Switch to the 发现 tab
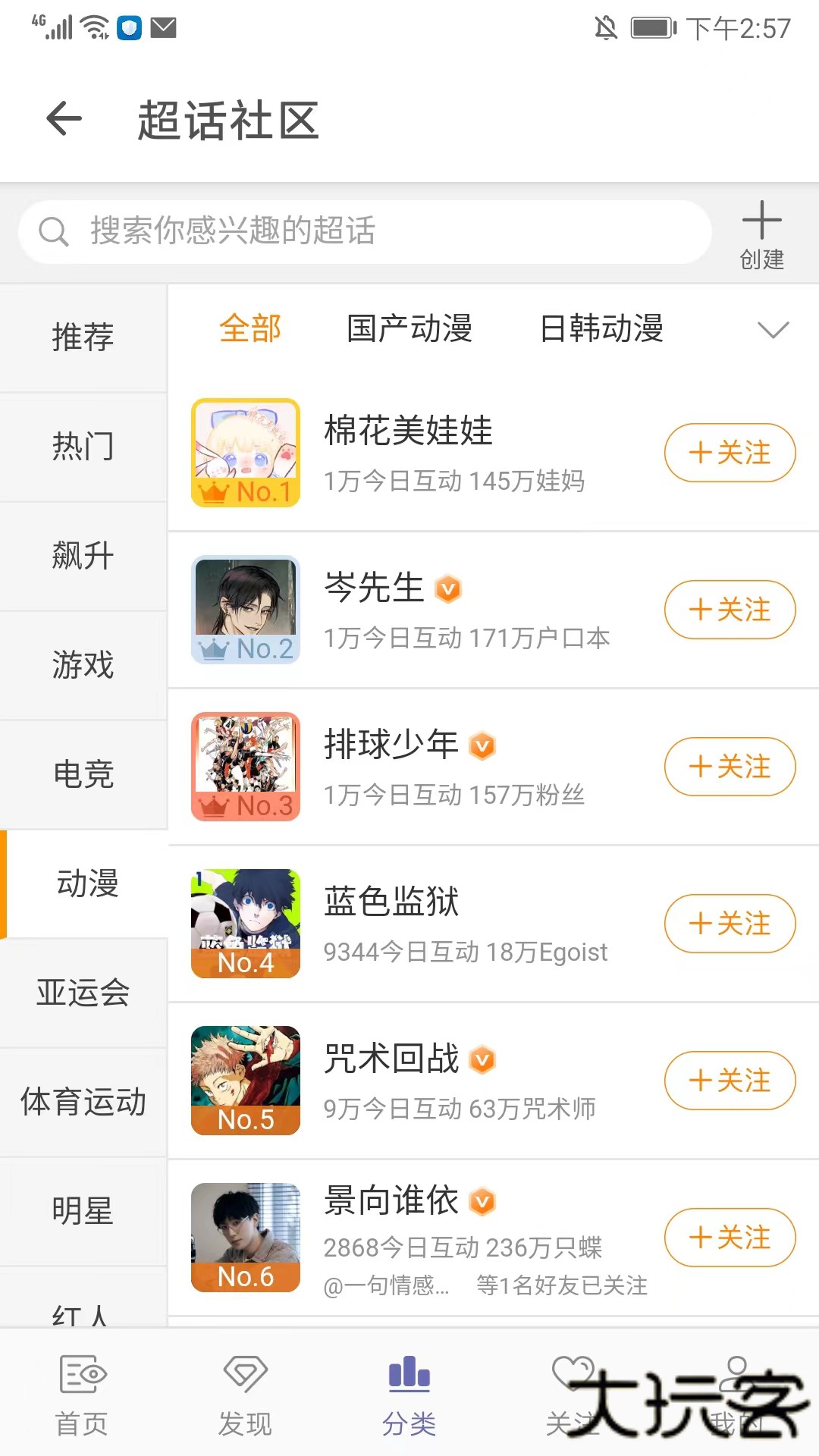Viewport: 819px width, 1456px height. 245,1395
